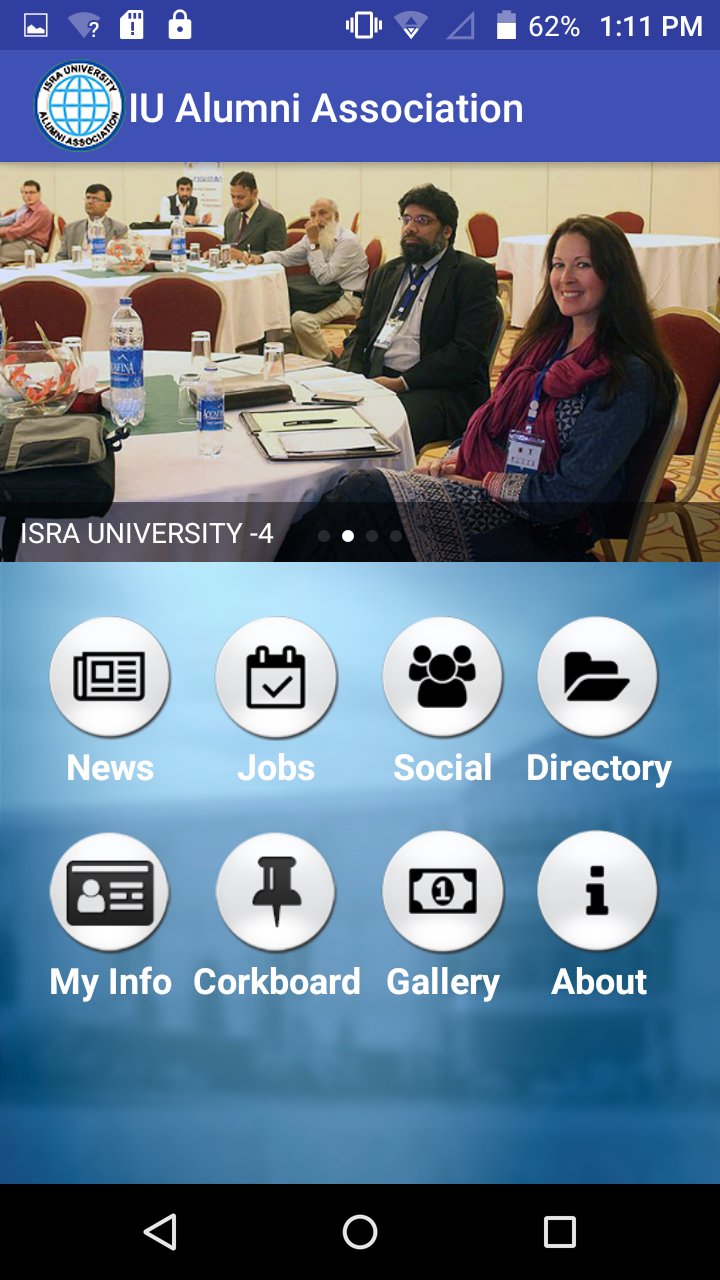Select the second carousel slide indicator dot
720x1280 pixels.
coord(347,536)
